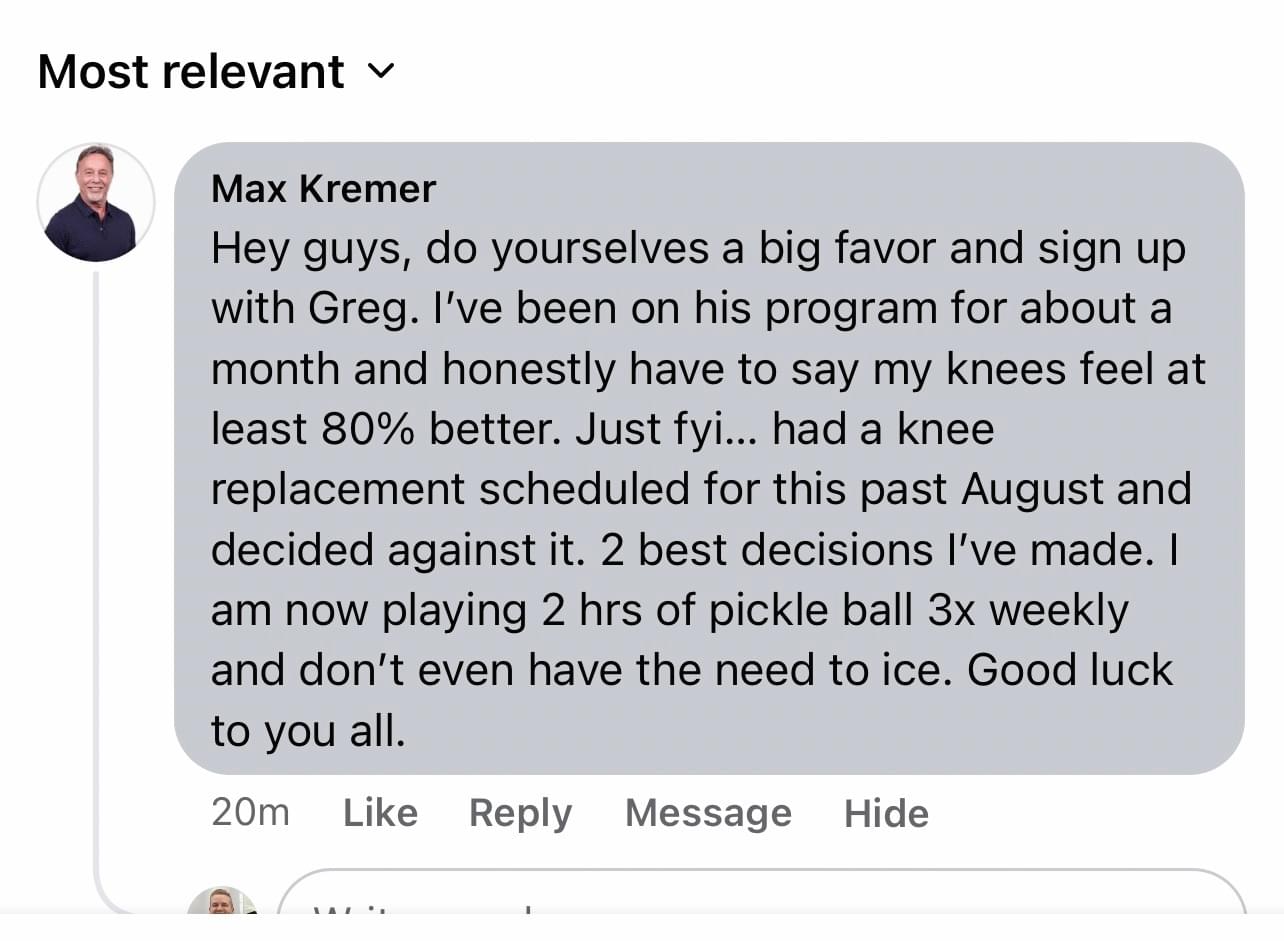Viewport: 1284px width, 941px height.
Task: Open Max Kremer's profile picture
Action: (96, 203)
